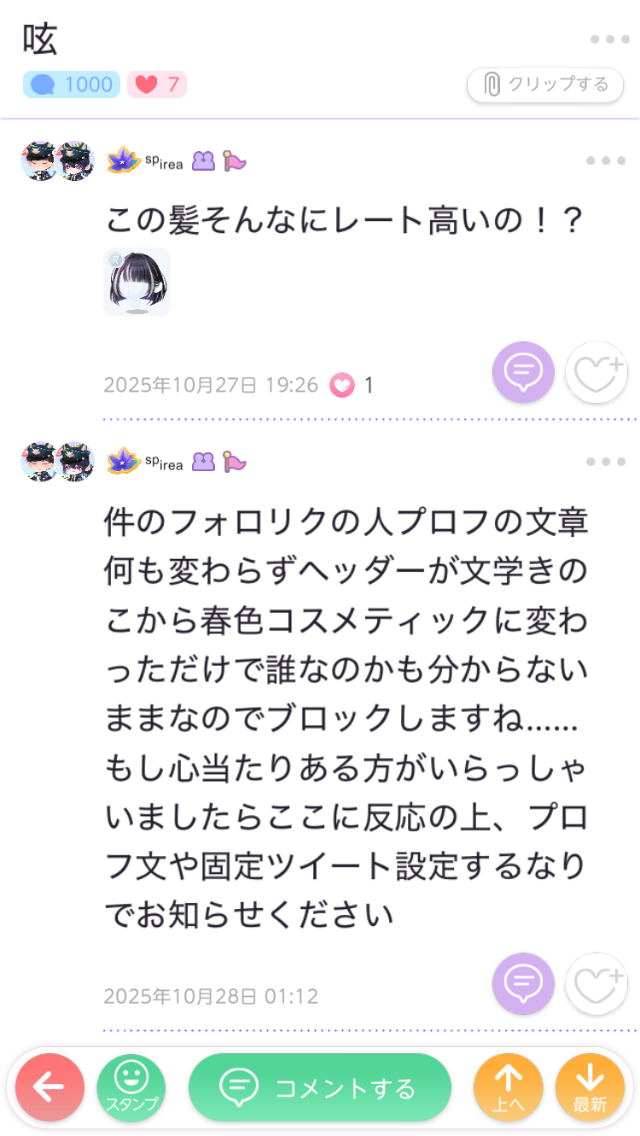Tap コメントする to write a comment
Screen dimensions: 640x1136
(x=320, y=1089)
